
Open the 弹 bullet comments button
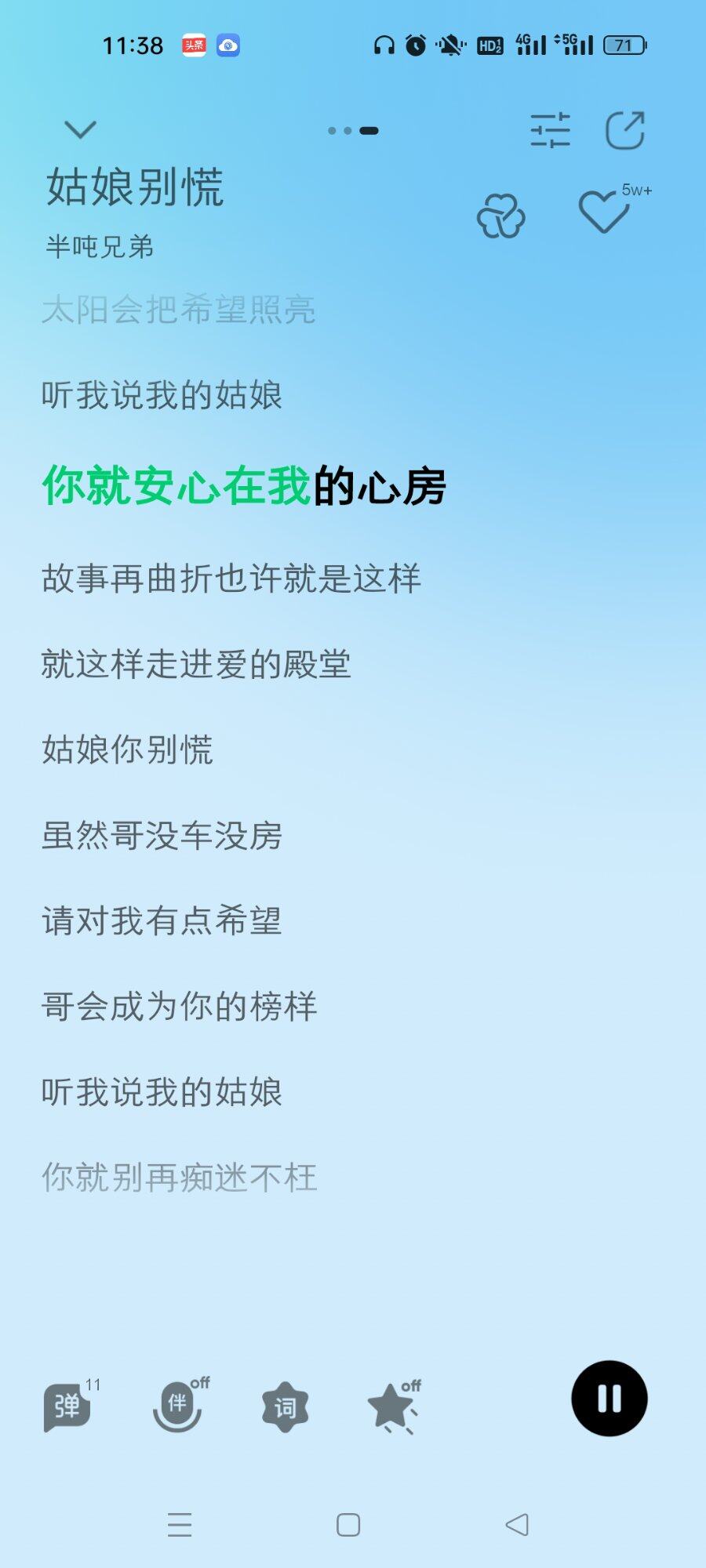(67, 1407)
